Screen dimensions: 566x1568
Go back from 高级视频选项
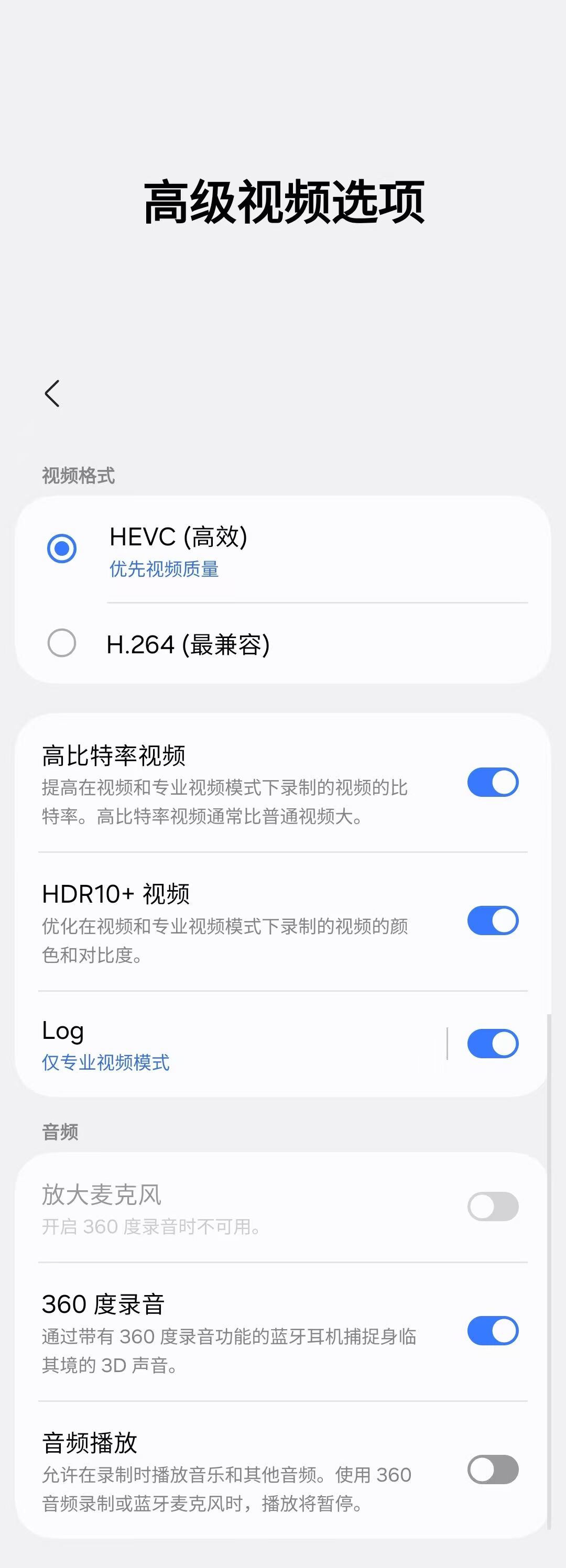(x=52, y=394)
